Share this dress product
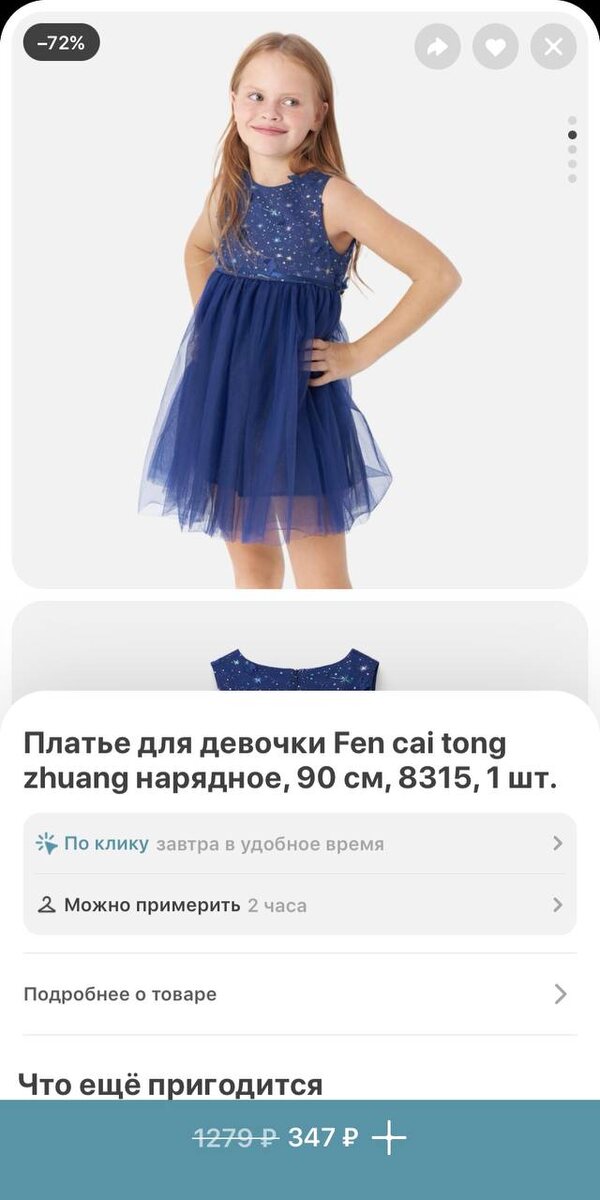The image size is (600, 1200). pyautogui.click(x=437, y=46)
